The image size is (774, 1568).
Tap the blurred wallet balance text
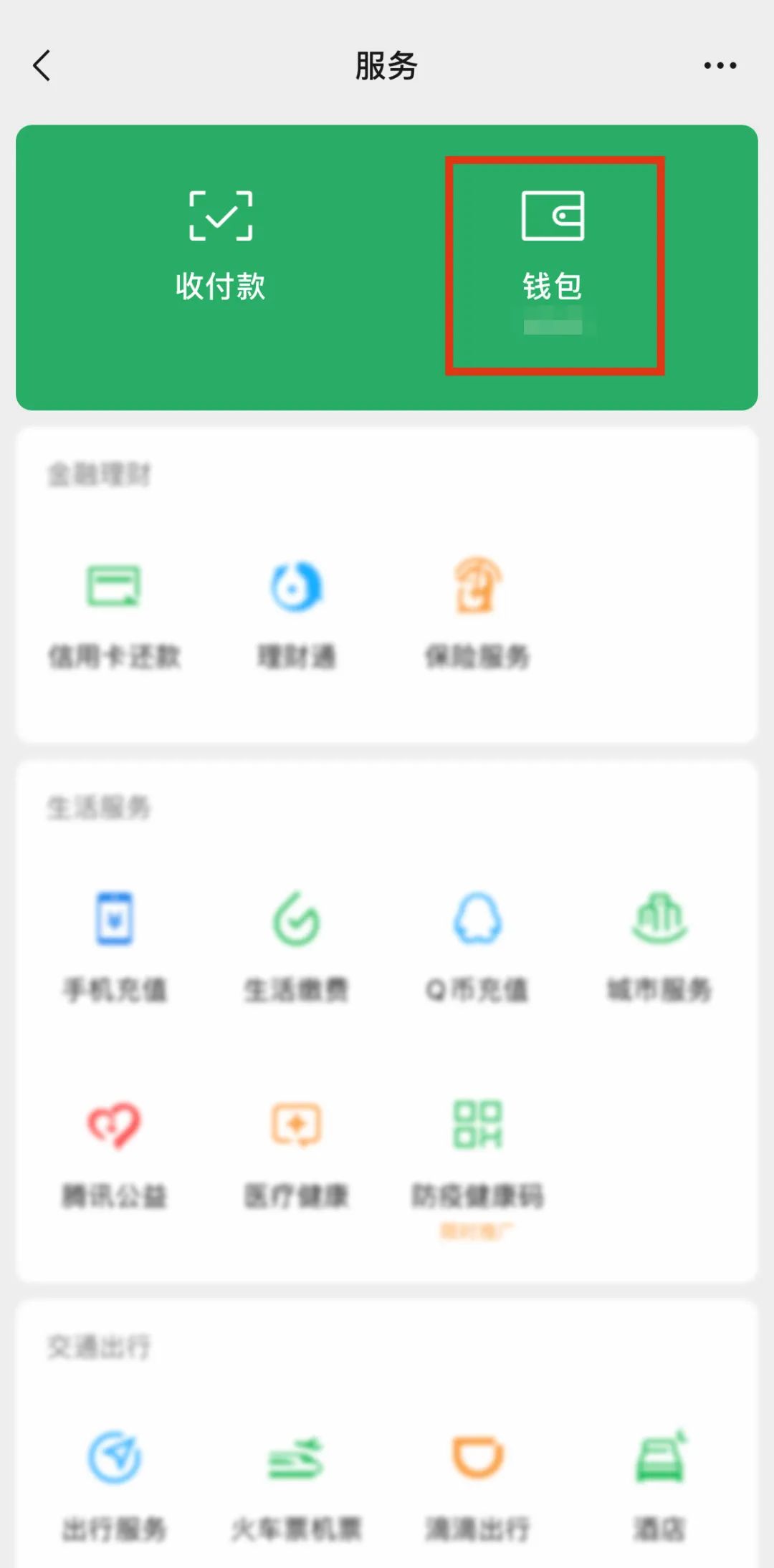point(553,326)
